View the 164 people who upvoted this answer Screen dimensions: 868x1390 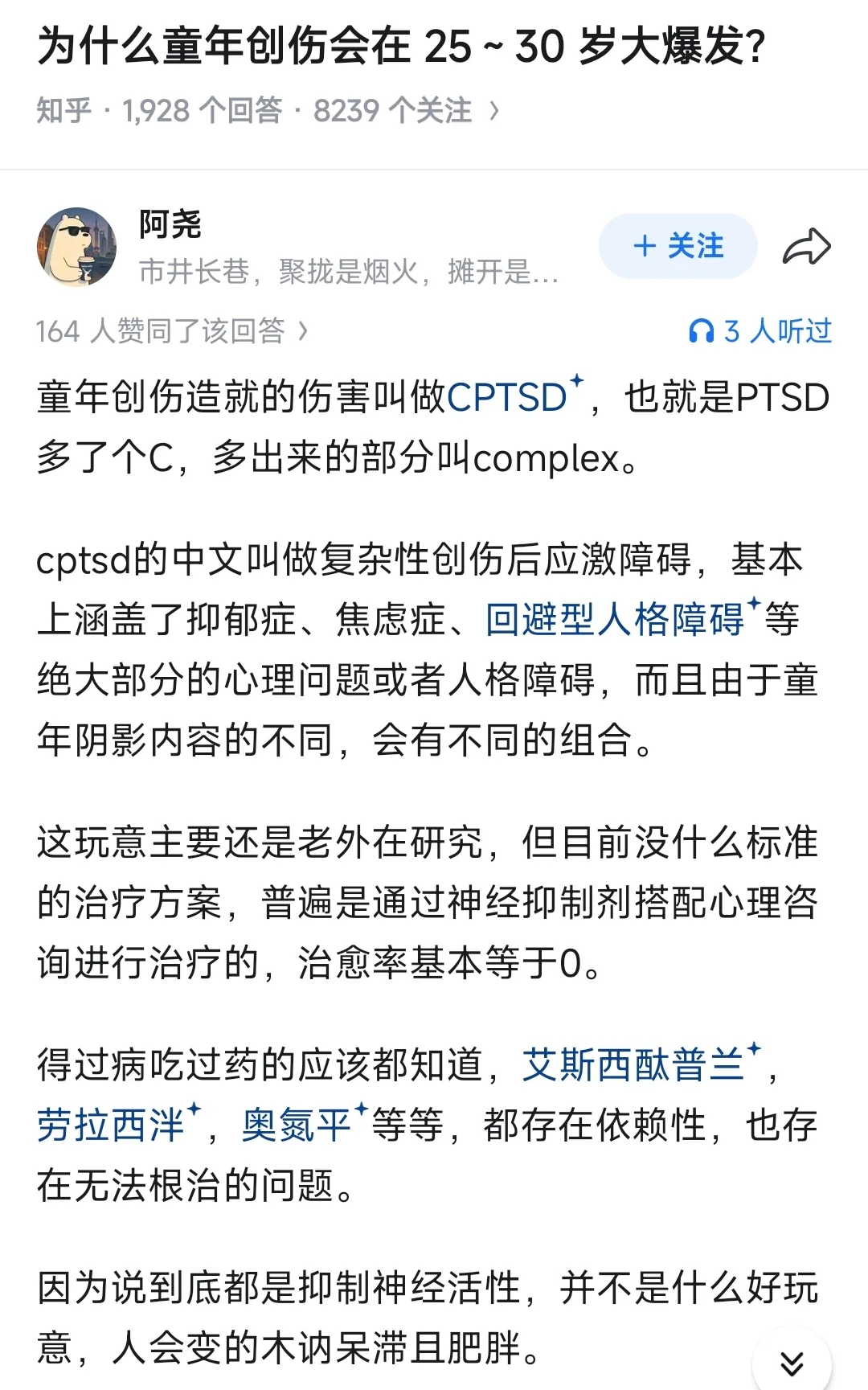coord(172,330)
